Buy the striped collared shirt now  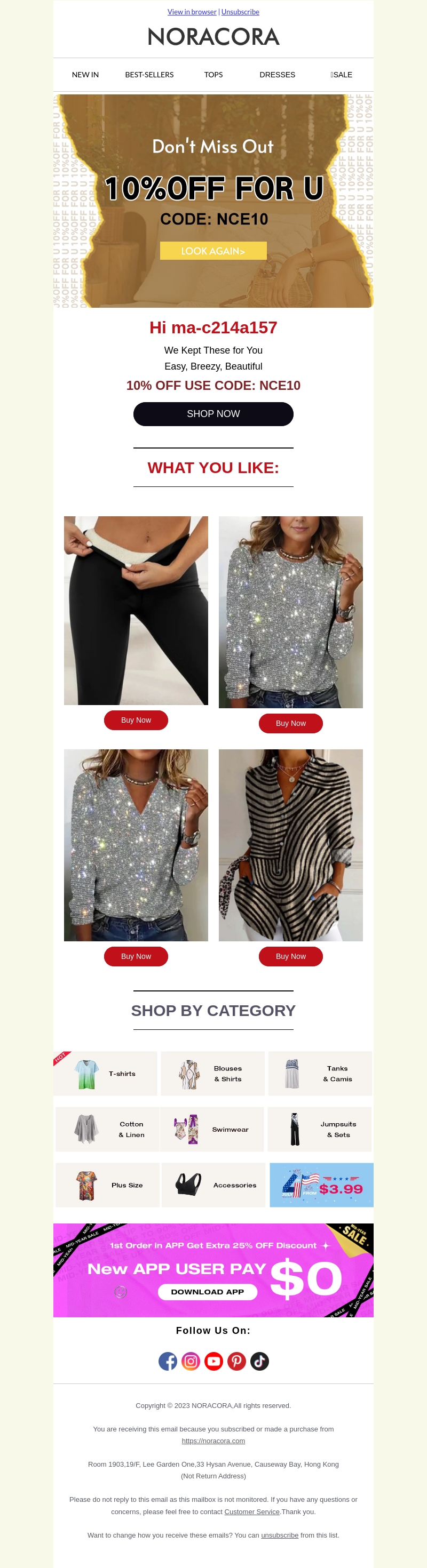290,956
